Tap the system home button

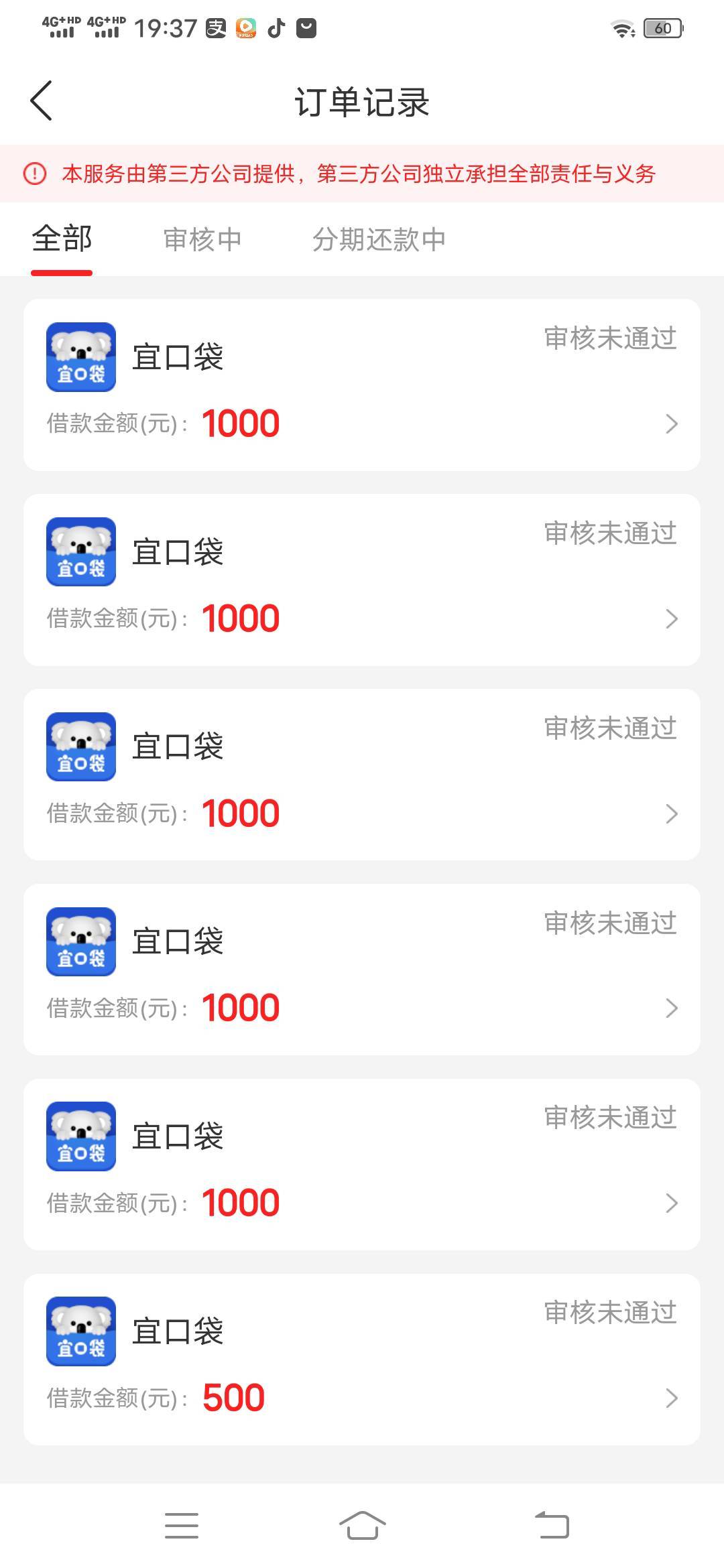[x=362, y=1526]
